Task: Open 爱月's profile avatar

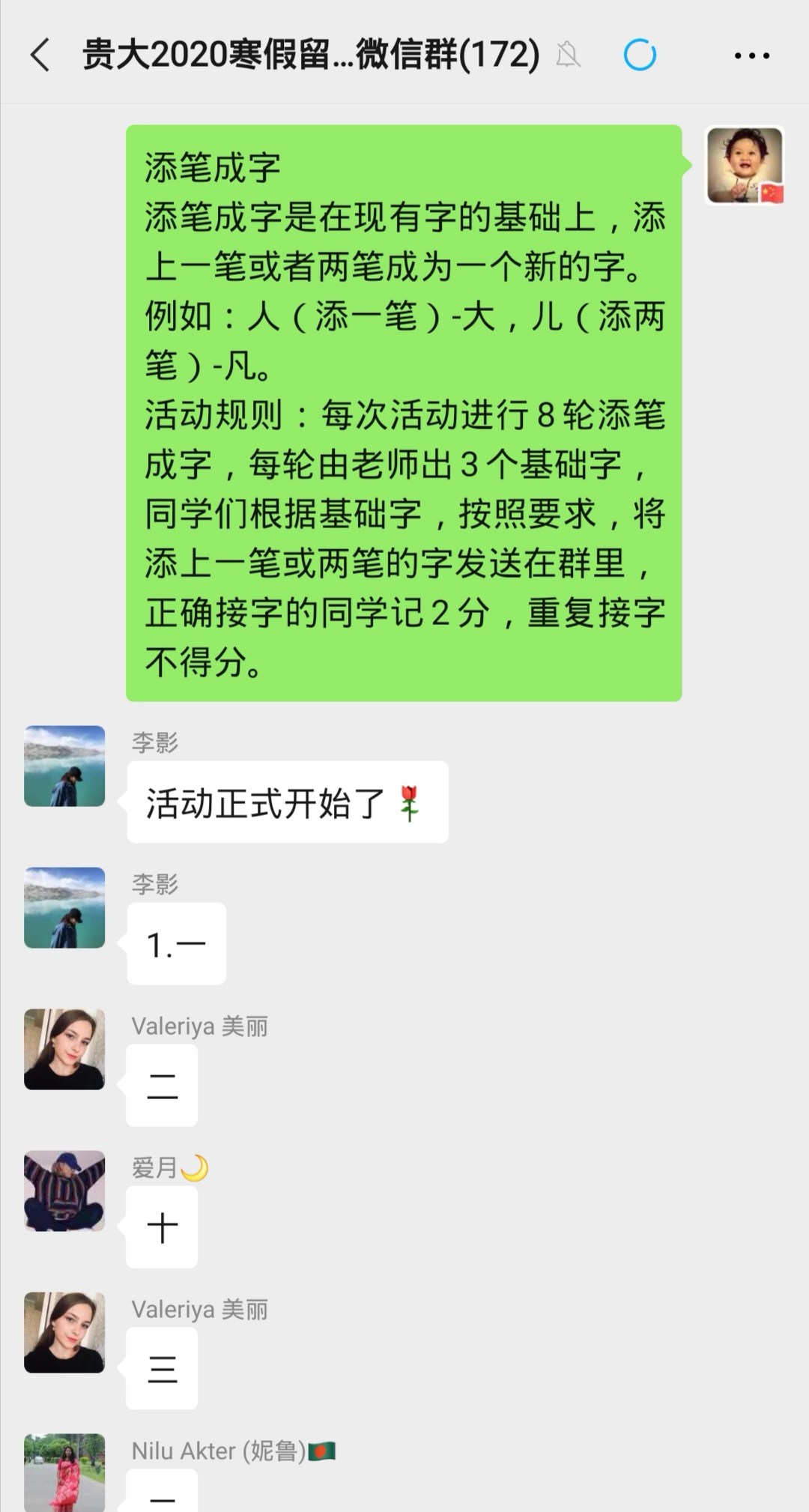Action: [x=64, y=1191]
